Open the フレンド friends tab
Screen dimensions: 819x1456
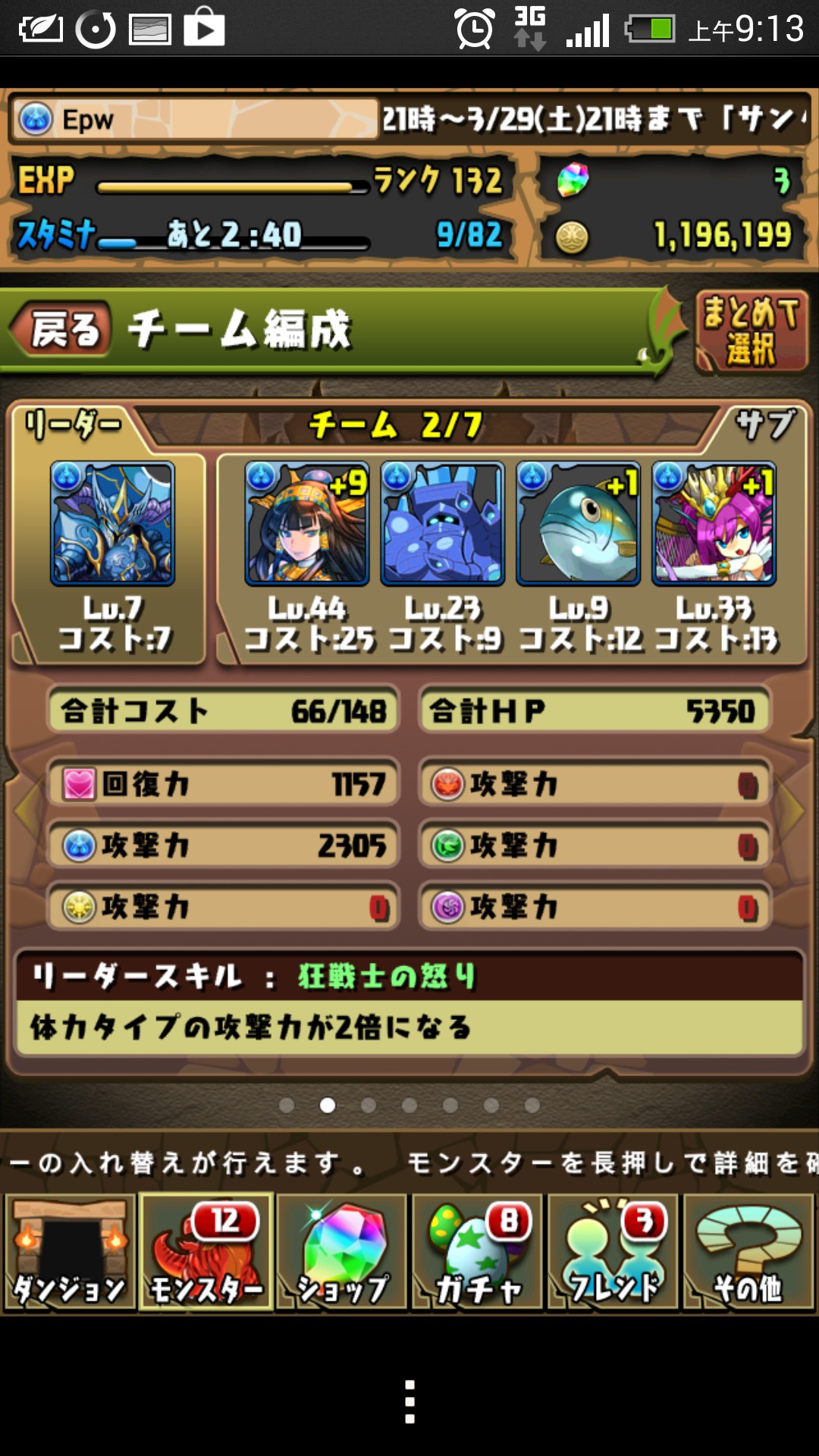click(613, 1252)
